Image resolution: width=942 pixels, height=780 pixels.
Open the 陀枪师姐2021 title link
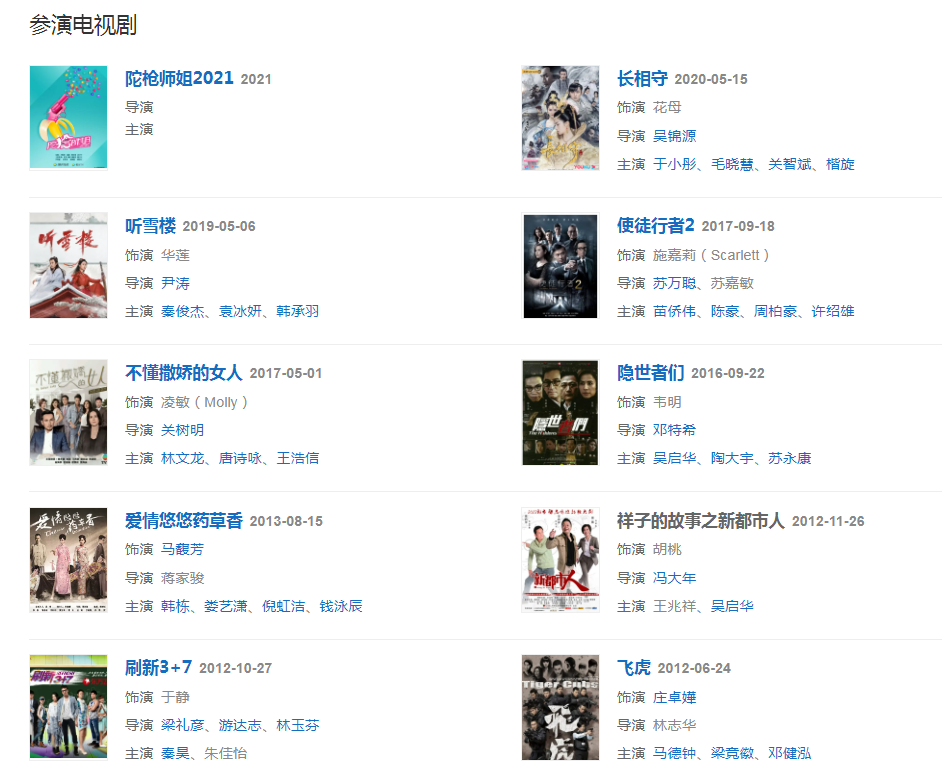(179, 78)
